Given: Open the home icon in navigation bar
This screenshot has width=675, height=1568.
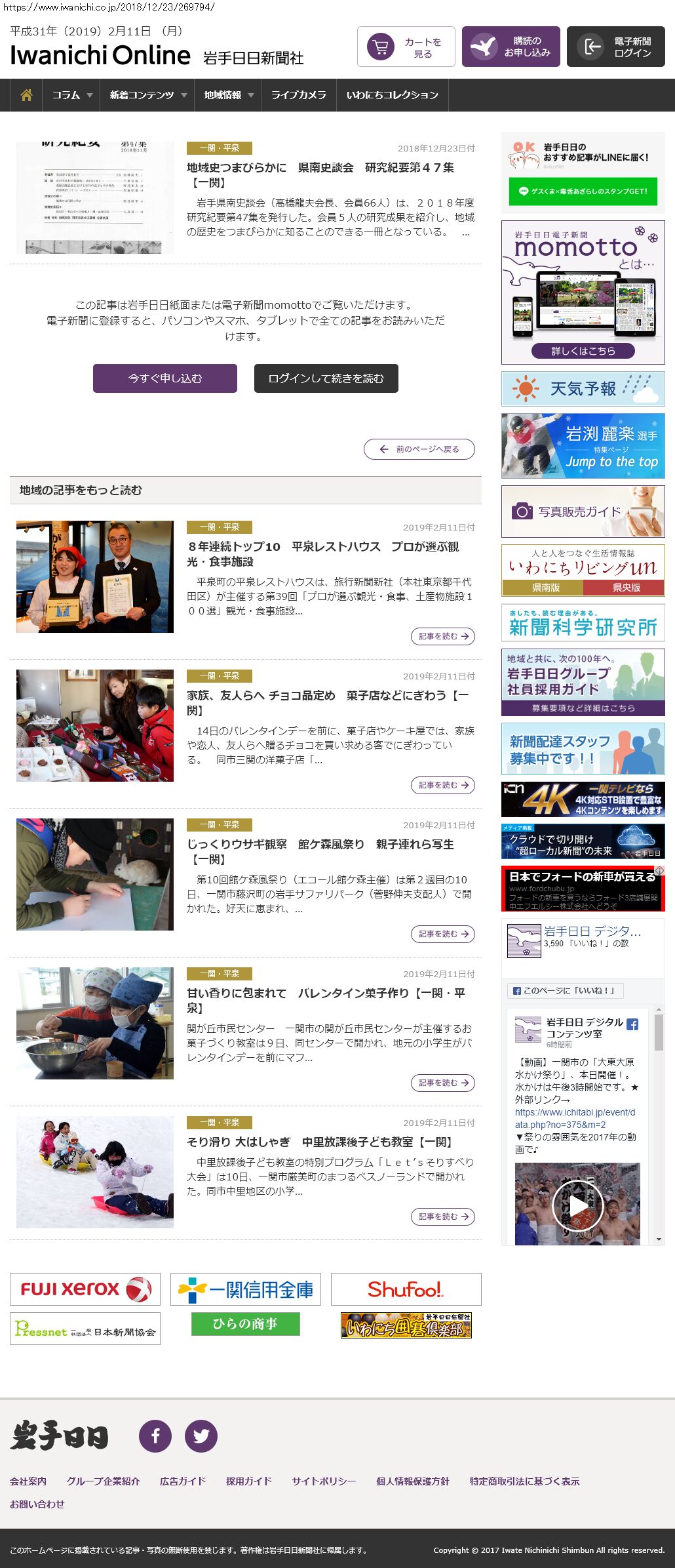Looking at the screenshot, I should [x=26, y=95].
